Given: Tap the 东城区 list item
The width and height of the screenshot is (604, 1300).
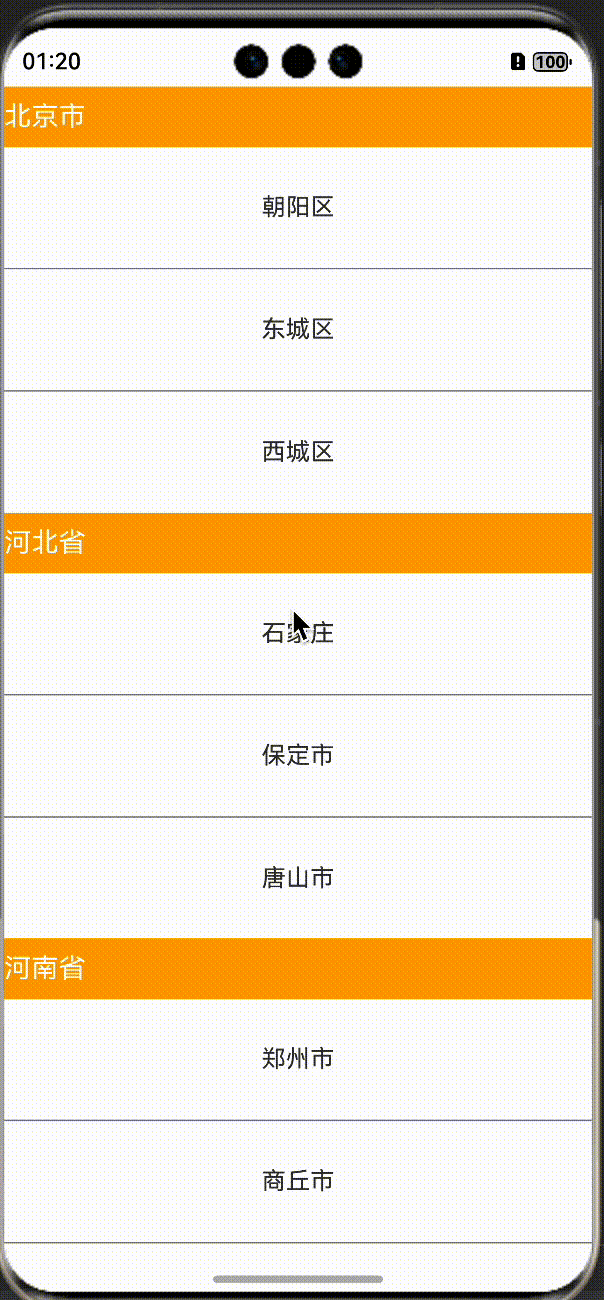Looking at the screenshot, I should click(x=298, y=329).
